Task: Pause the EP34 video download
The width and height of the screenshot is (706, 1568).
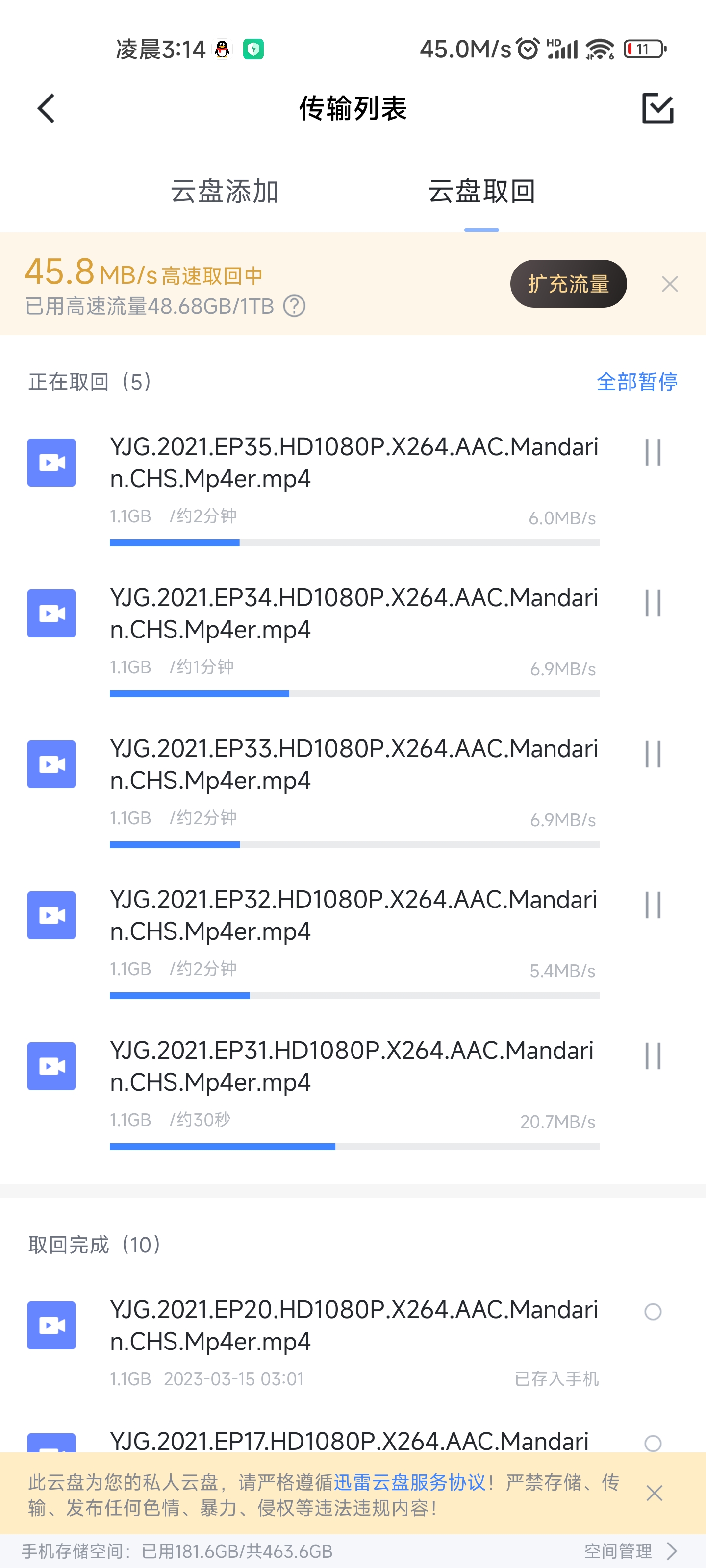Action: coord(653,604)
